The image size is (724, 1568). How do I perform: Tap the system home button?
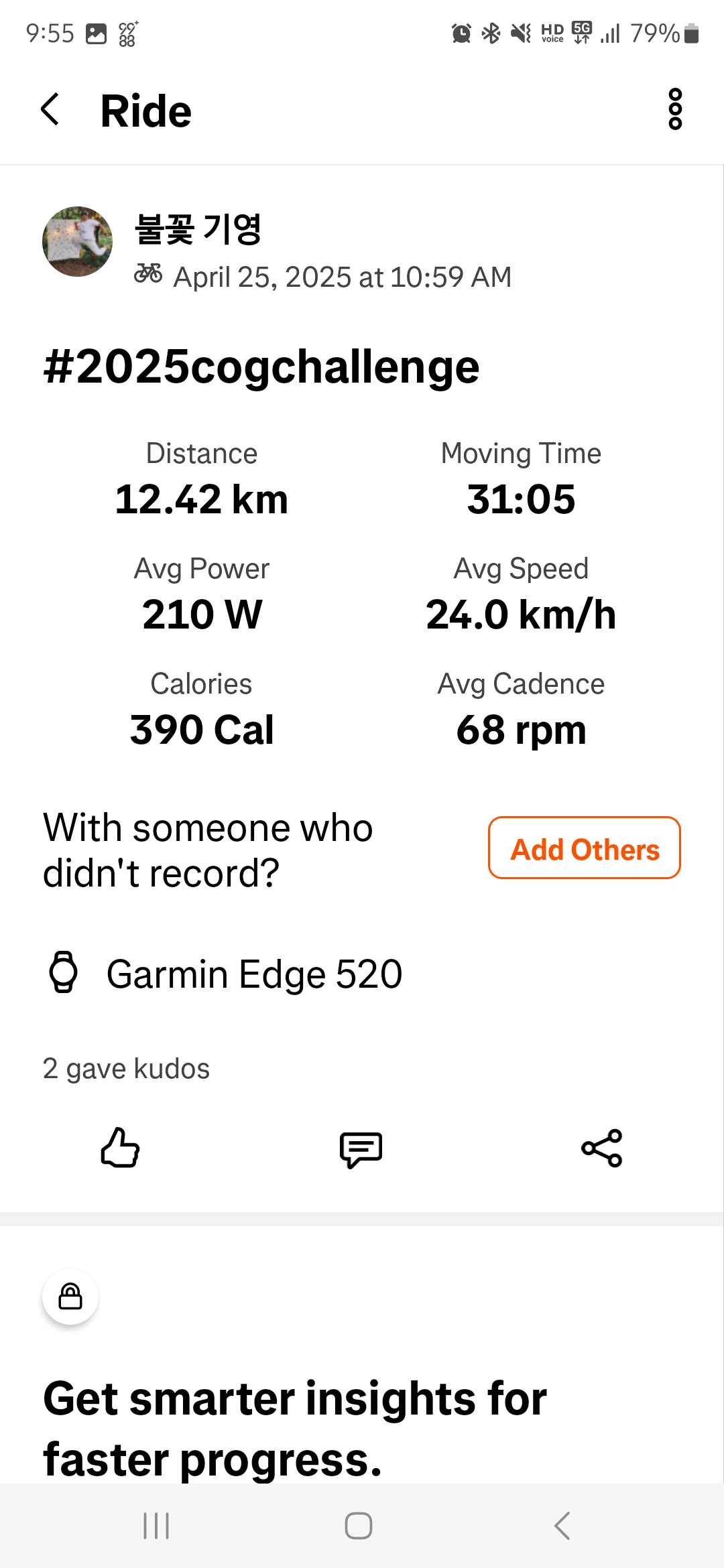point(359,1526)
